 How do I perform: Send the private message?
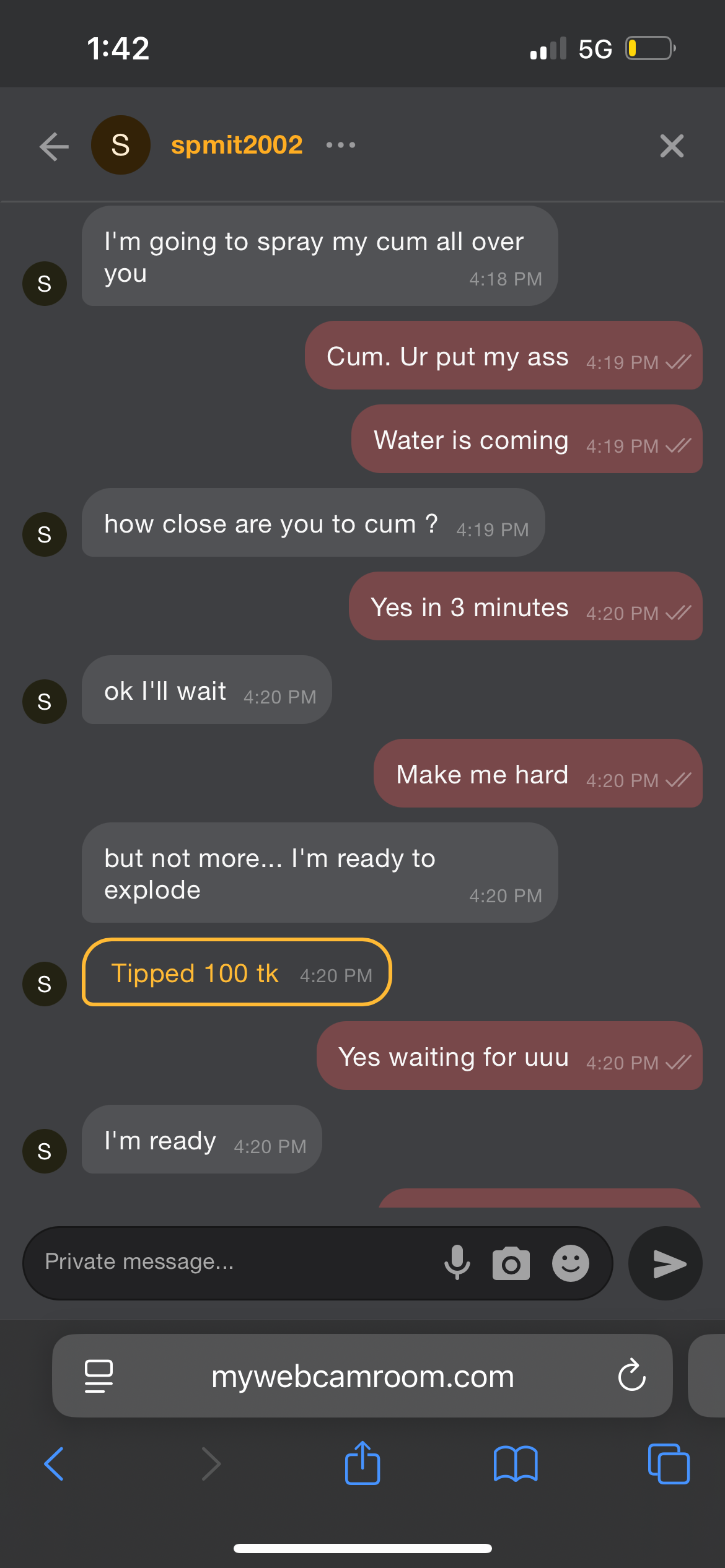666,1263
